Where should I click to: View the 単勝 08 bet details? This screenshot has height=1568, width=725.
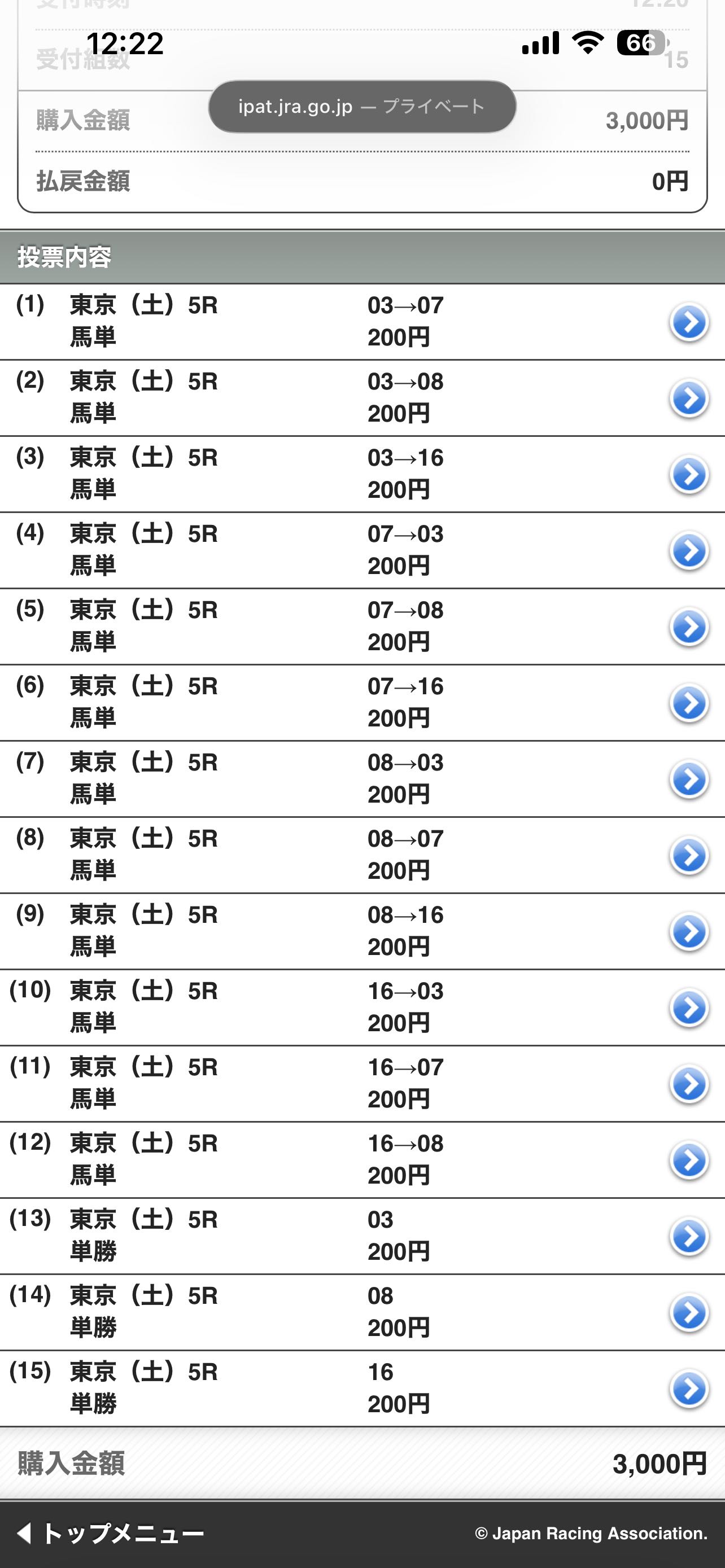click(x=688, y=1313)
